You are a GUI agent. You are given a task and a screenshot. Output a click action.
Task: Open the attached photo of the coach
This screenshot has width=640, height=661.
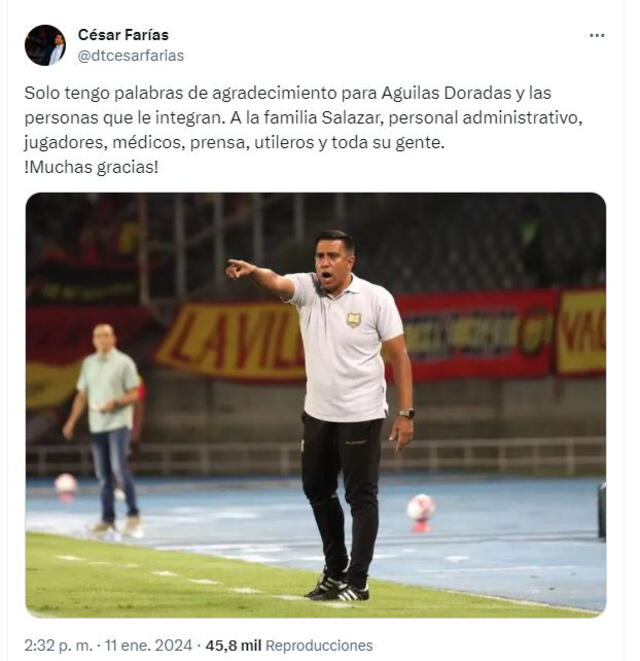(x=315, y=404)
